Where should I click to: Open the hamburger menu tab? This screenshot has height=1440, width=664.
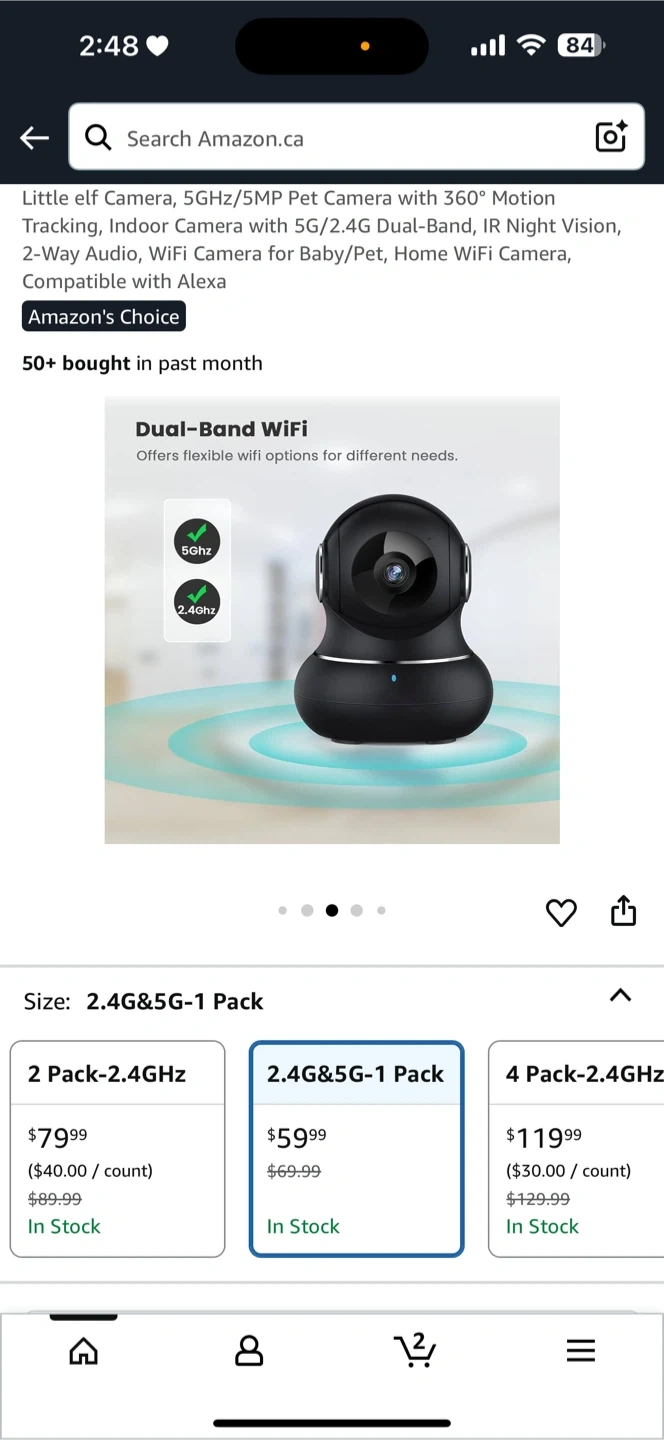[x=581, y=1351]
